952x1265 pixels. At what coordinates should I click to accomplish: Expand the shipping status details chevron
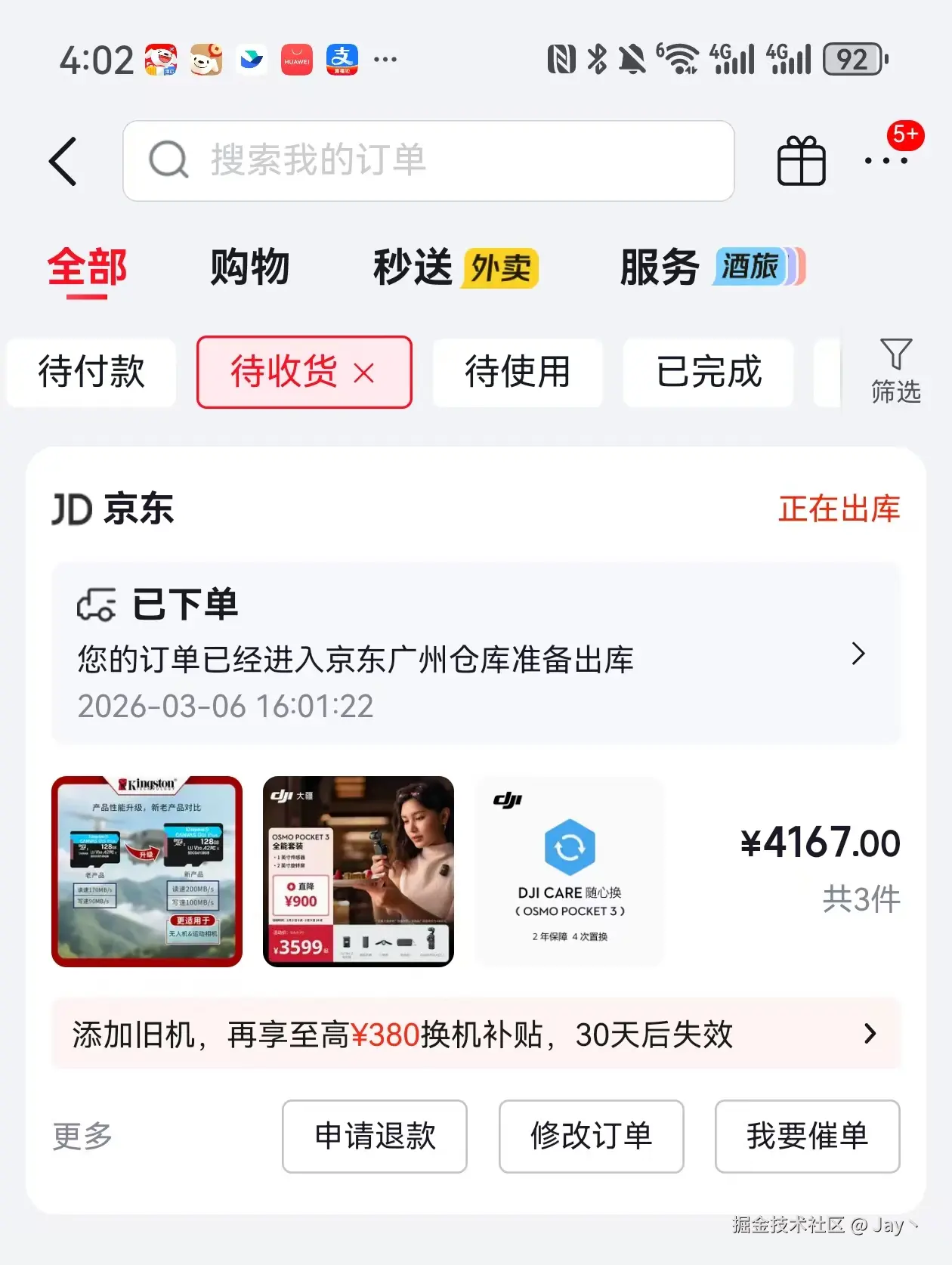pyautogui.click(x=858, y=654)
